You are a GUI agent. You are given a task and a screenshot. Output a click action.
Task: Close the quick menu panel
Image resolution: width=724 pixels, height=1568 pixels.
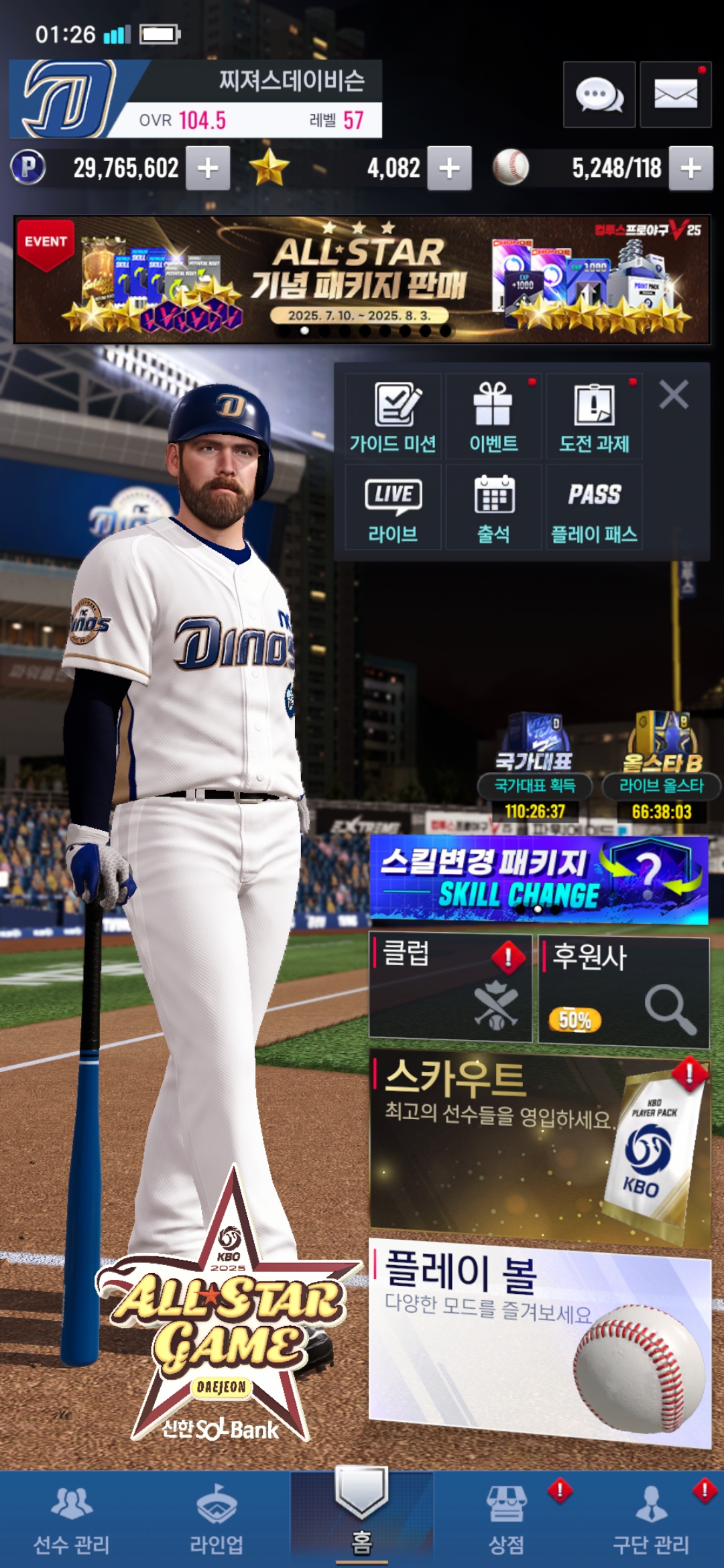coord(674,395)
